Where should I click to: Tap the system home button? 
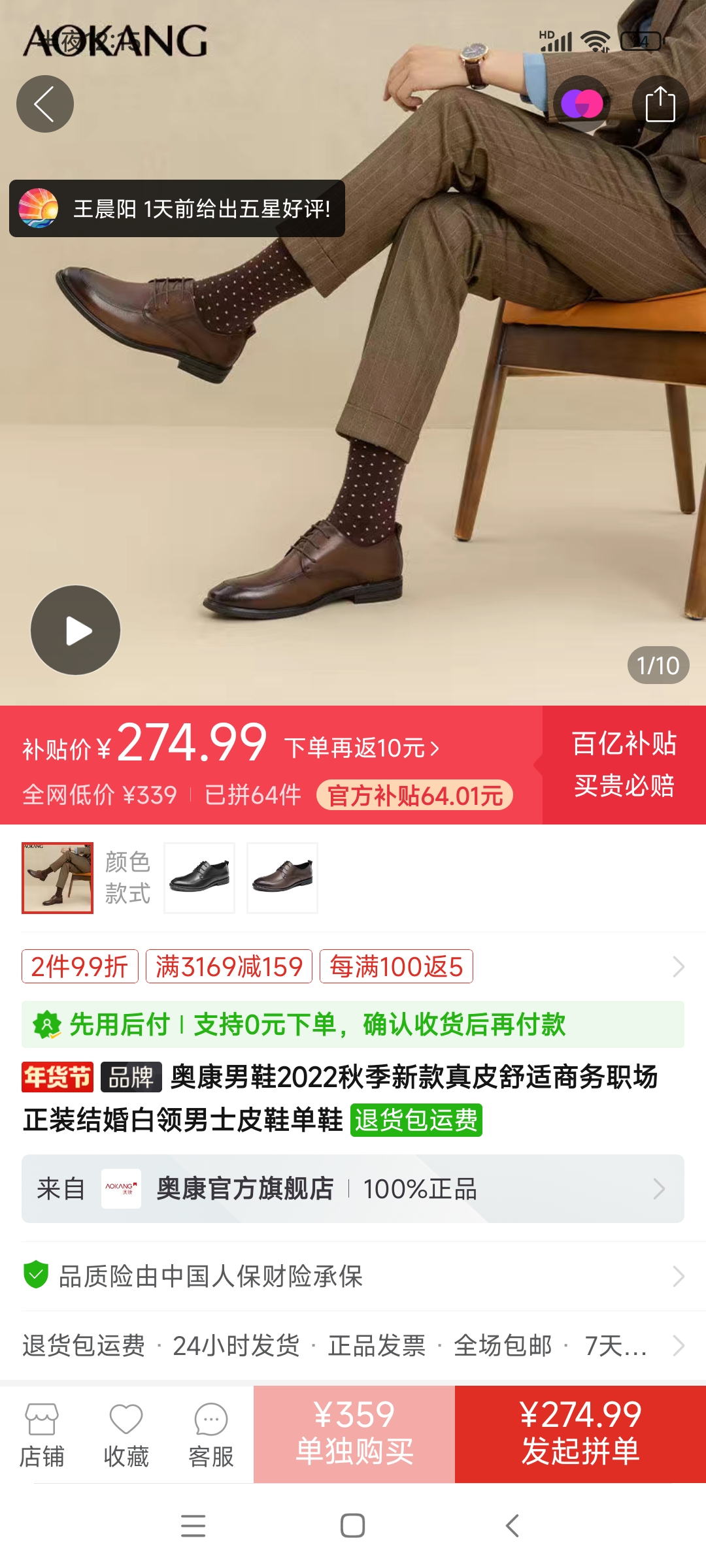[x=352, y=1526]
